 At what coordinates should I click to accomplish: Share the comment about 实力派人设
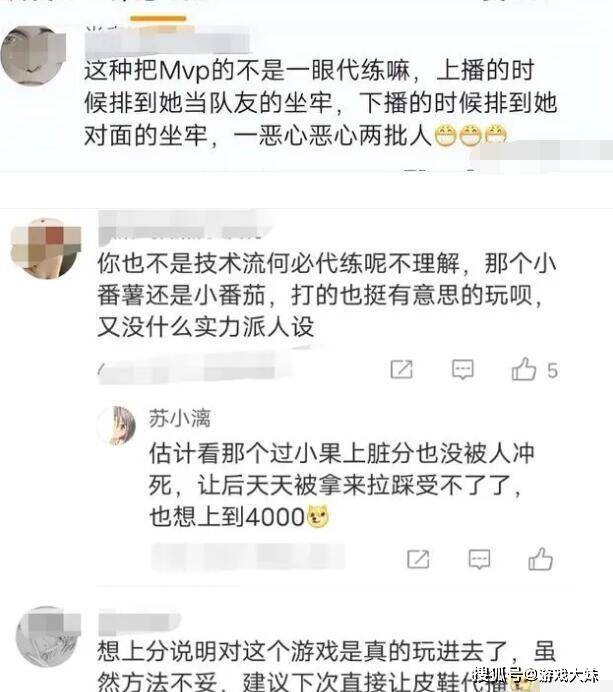pyautogui.click(x=401, y=370)
